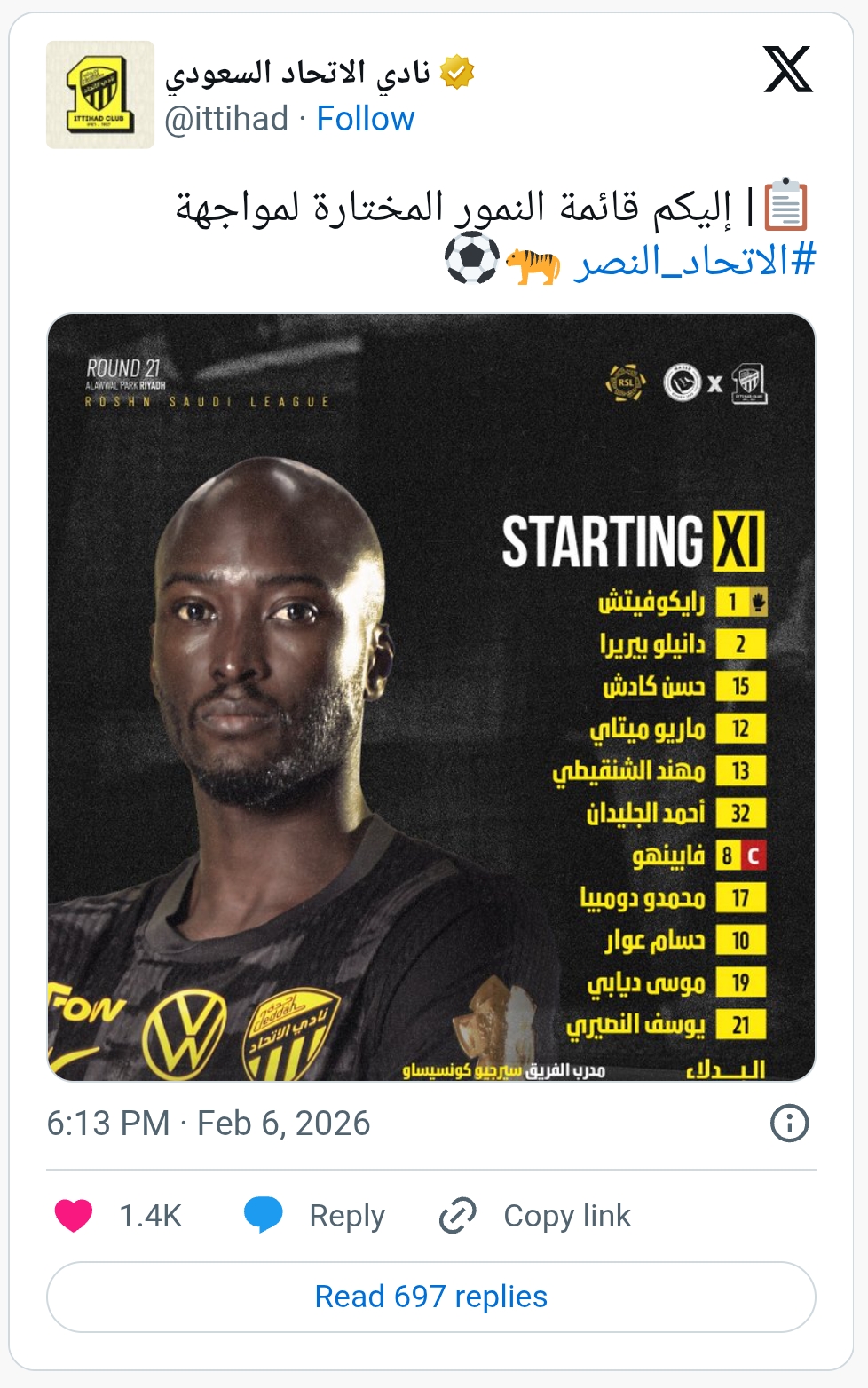The image size is (868, 1388).
Task: Like this tweet with the heart
Action: point(74,1215)
